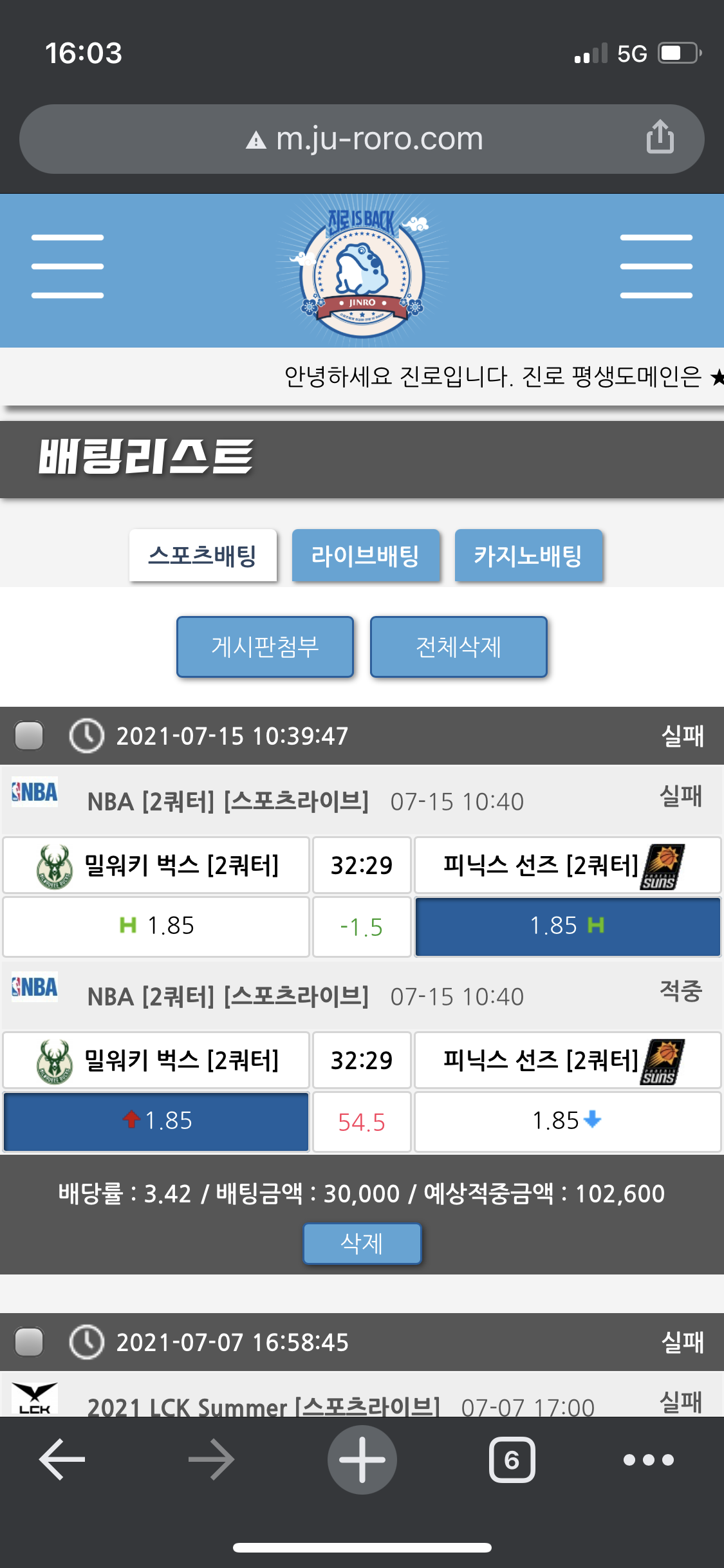This screenshot has width=724, height=1568.
Task: Check the box for the 2021-07-07 16:58:45 bet
Action: coord(29,1342)
